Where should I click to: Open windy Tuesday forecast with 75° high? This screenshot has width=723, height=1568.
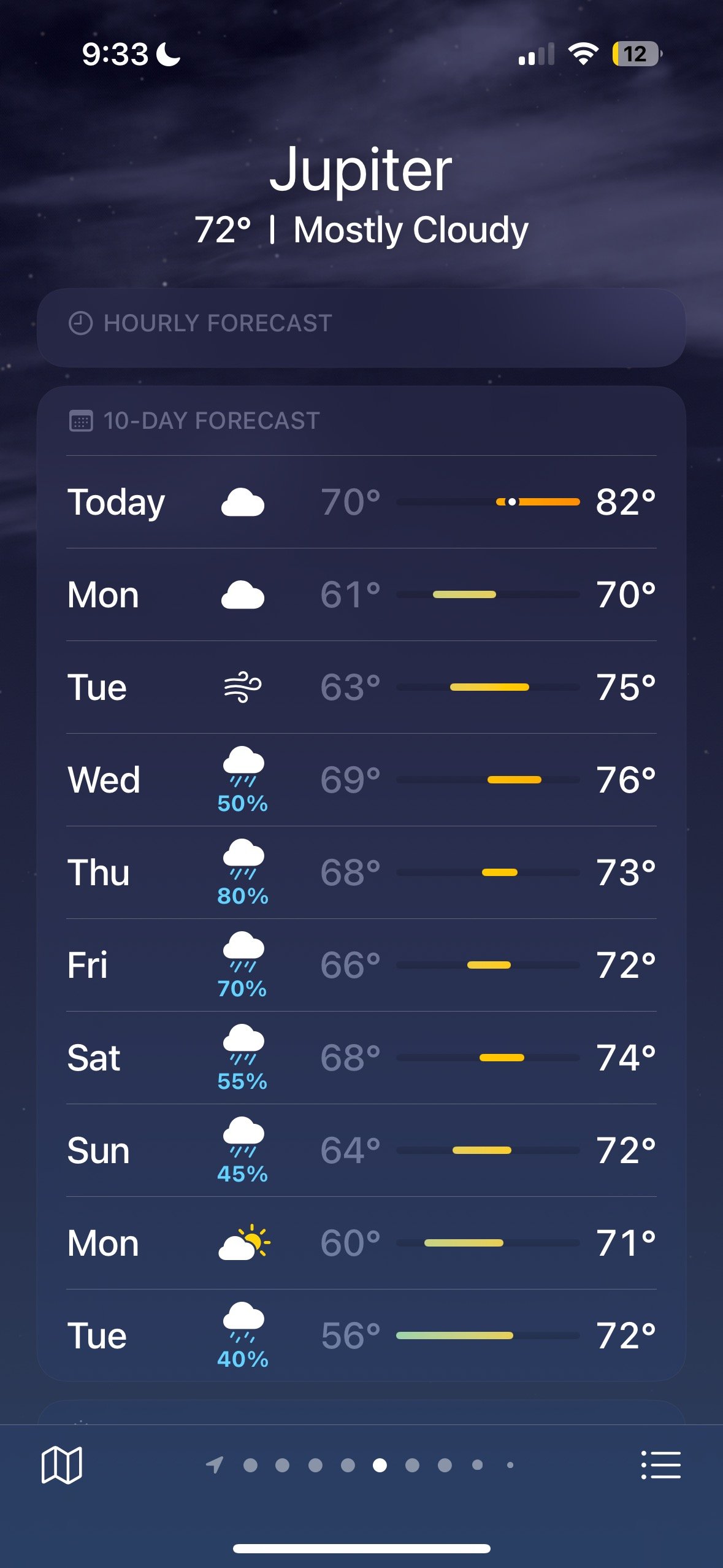(361, 687)
